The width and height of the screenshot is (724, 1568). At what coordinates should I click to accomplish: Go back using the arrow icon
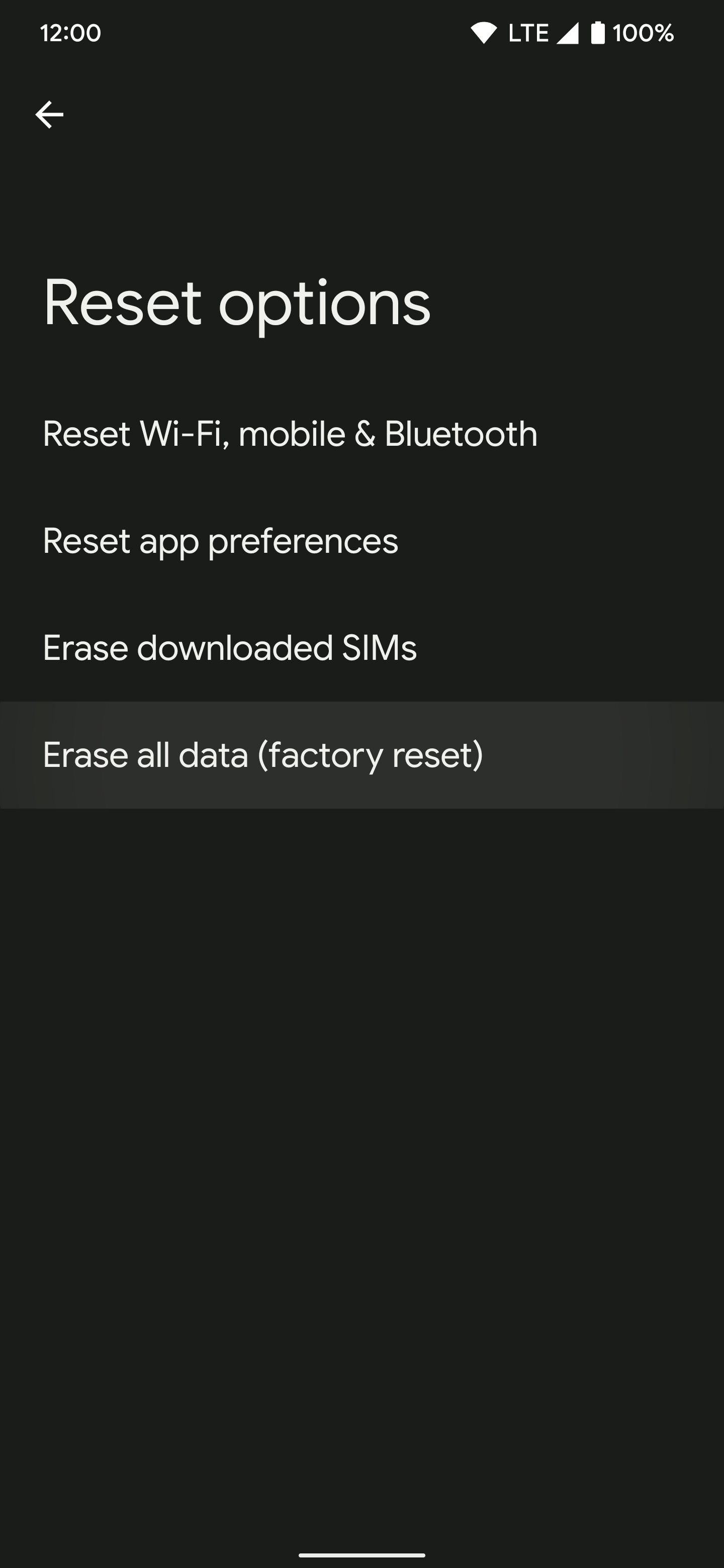pyautogui.click(x=49, y=115)
